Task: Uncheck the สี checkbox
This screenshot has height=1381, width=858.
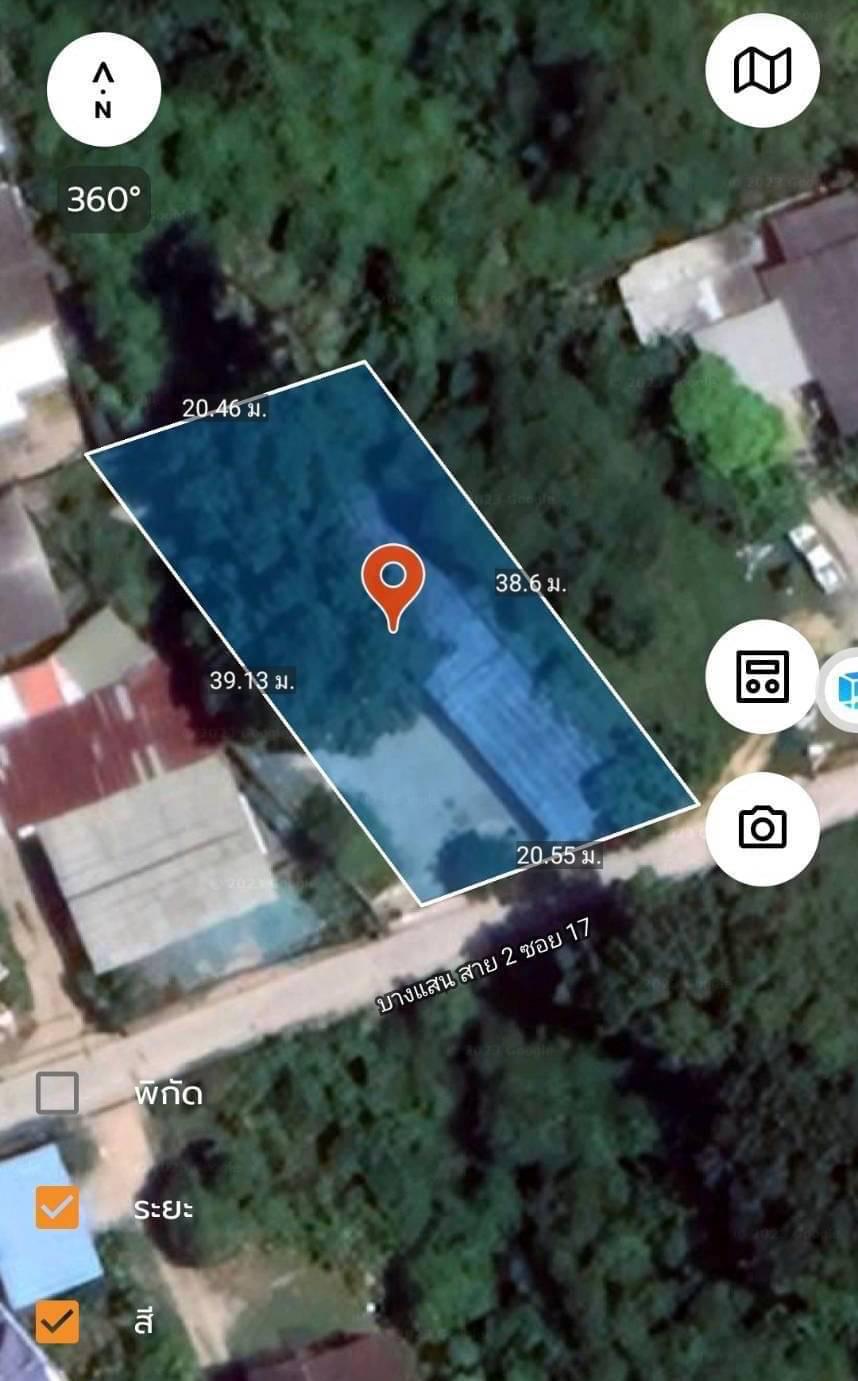Action: coord(57,1321)
